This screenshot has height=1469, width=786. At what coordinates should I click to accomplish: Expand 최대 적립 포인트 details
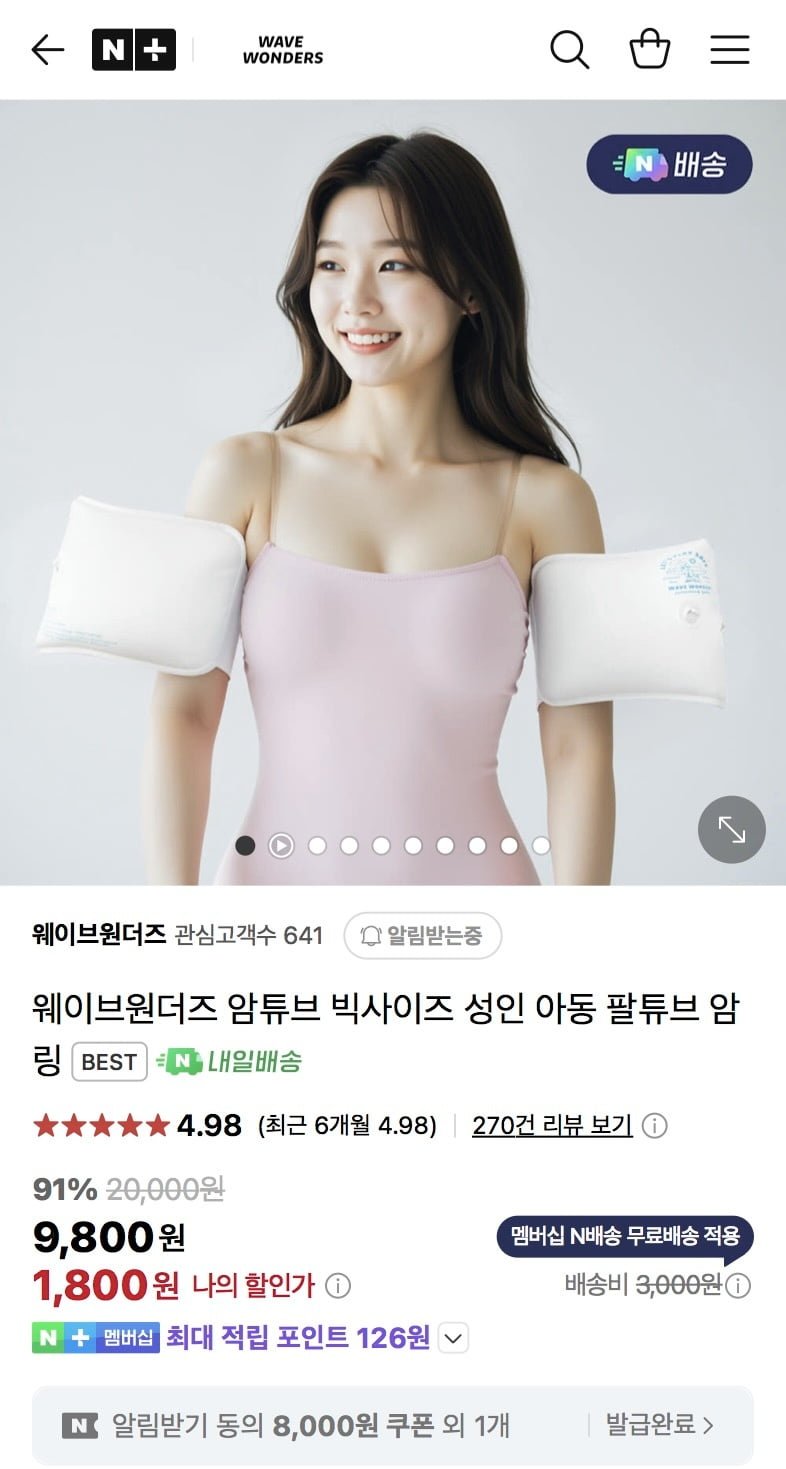453,1338
